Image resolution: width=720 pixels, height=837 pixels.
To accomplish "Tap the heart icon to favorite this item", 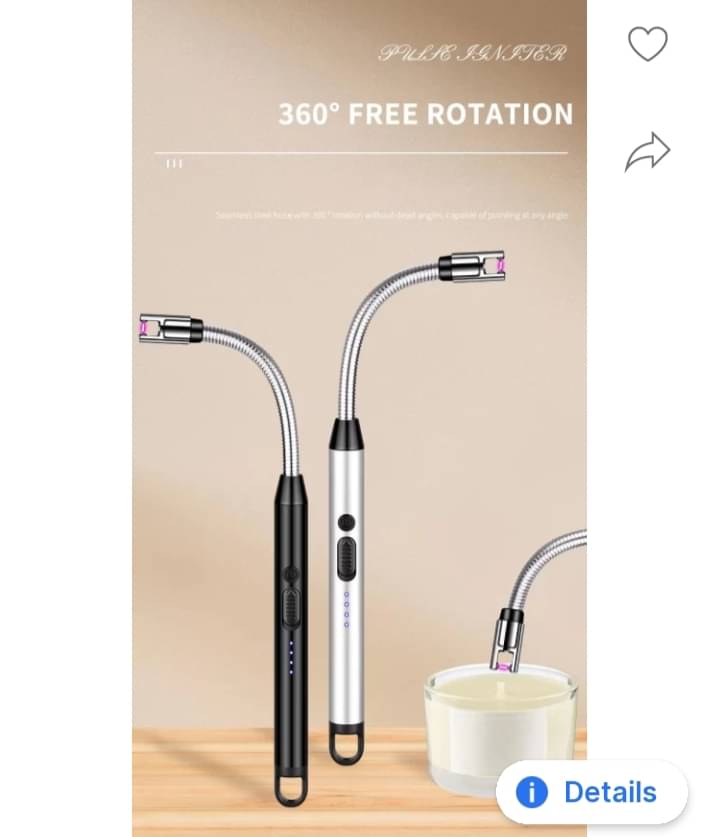I will coord(647,44).
